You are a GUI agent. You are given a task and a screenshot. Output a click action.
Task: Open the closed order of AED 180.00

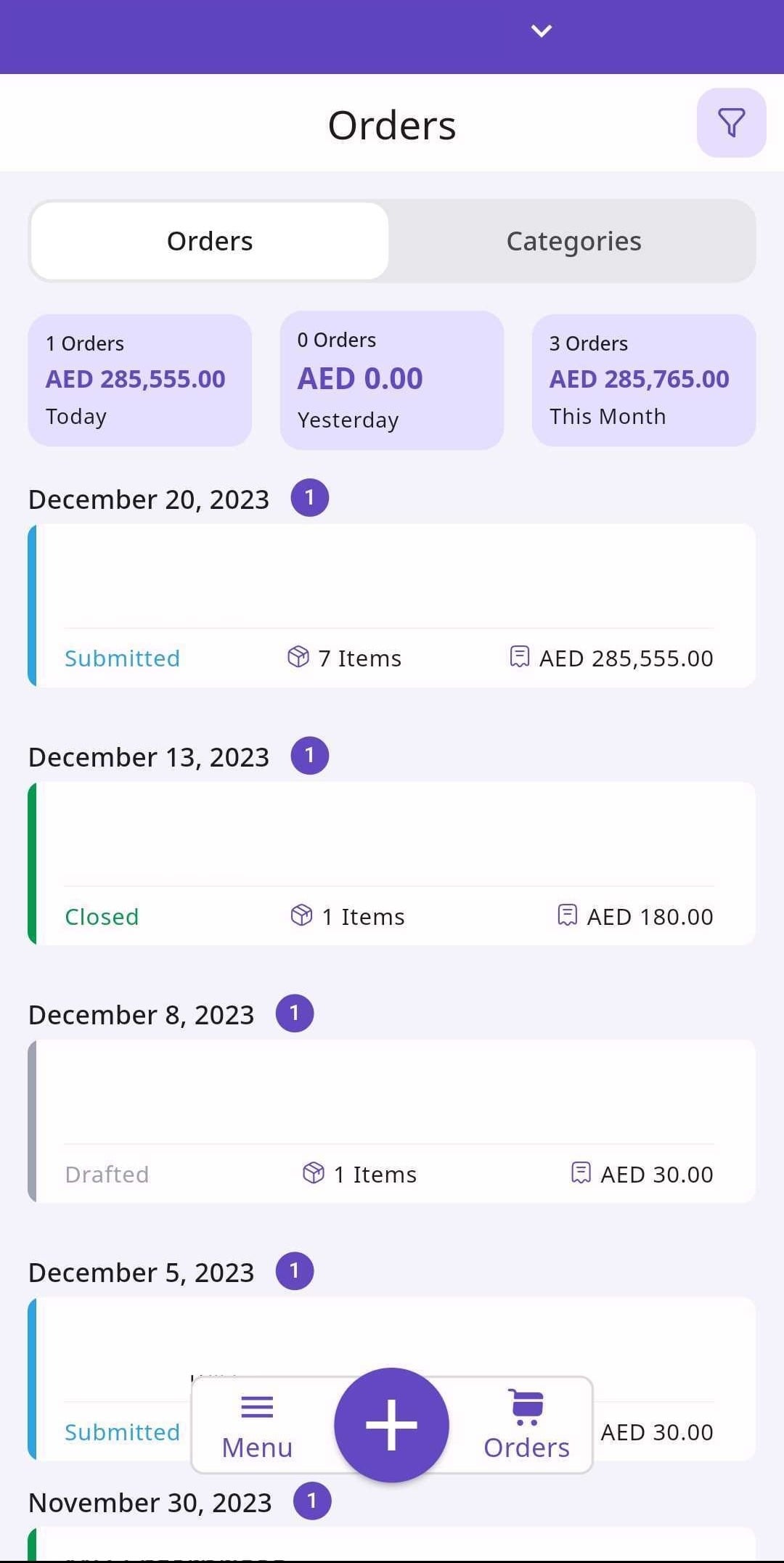point(392,863)
